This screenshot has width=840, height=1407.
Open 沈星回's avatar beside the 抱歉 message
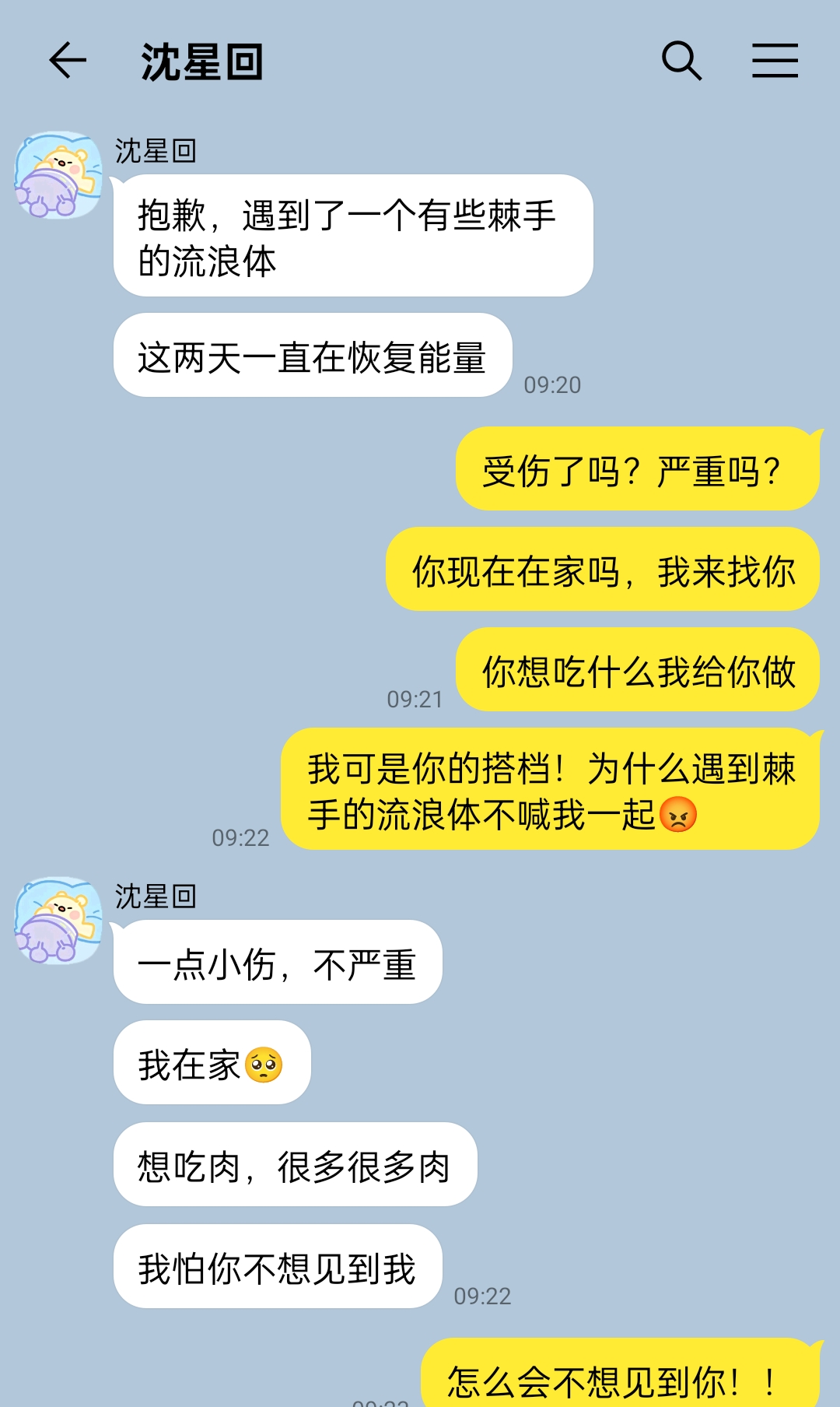click(x=58, y=175)
